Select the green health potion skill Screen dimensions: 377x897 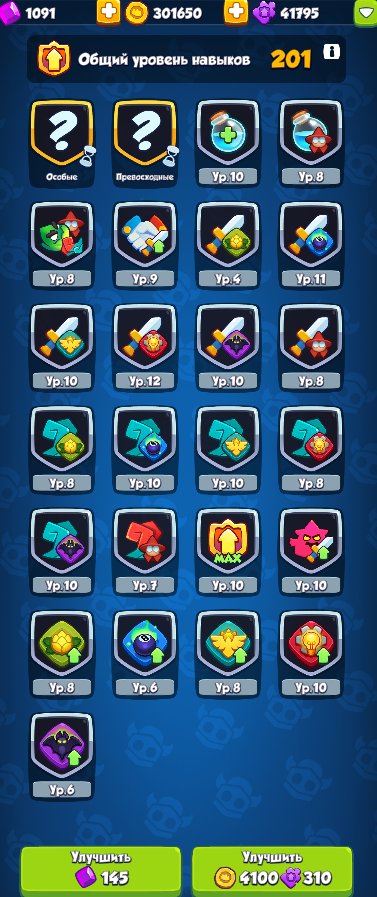pos(228,142)
